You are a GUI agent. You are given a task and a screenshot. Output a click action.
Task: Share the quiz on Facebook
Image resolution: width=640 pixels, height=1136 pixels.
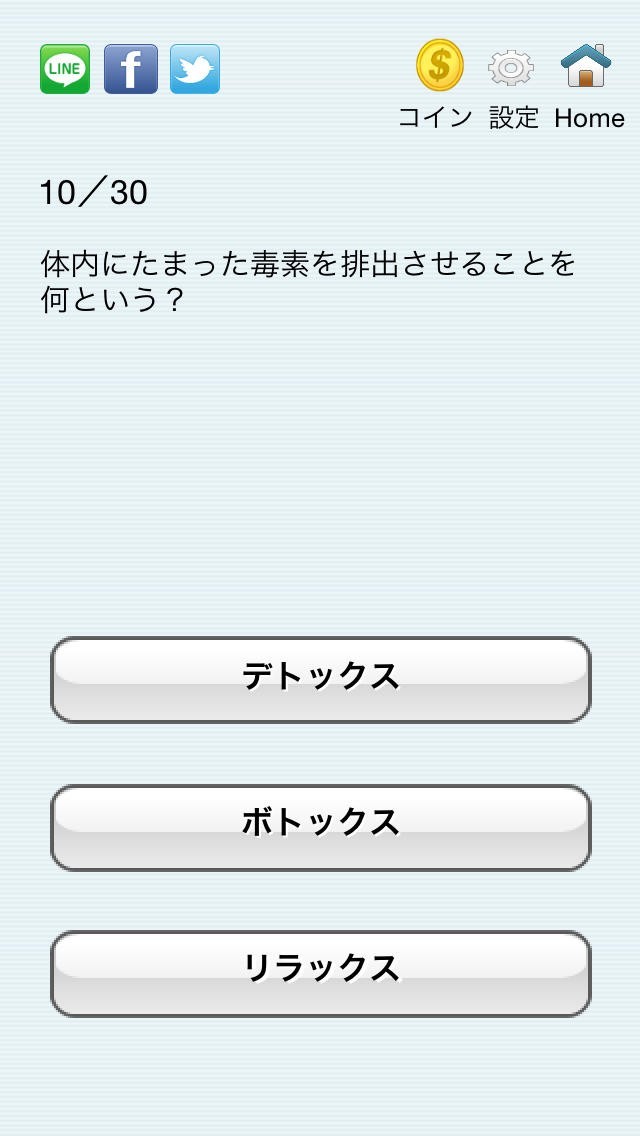point(130,70)
